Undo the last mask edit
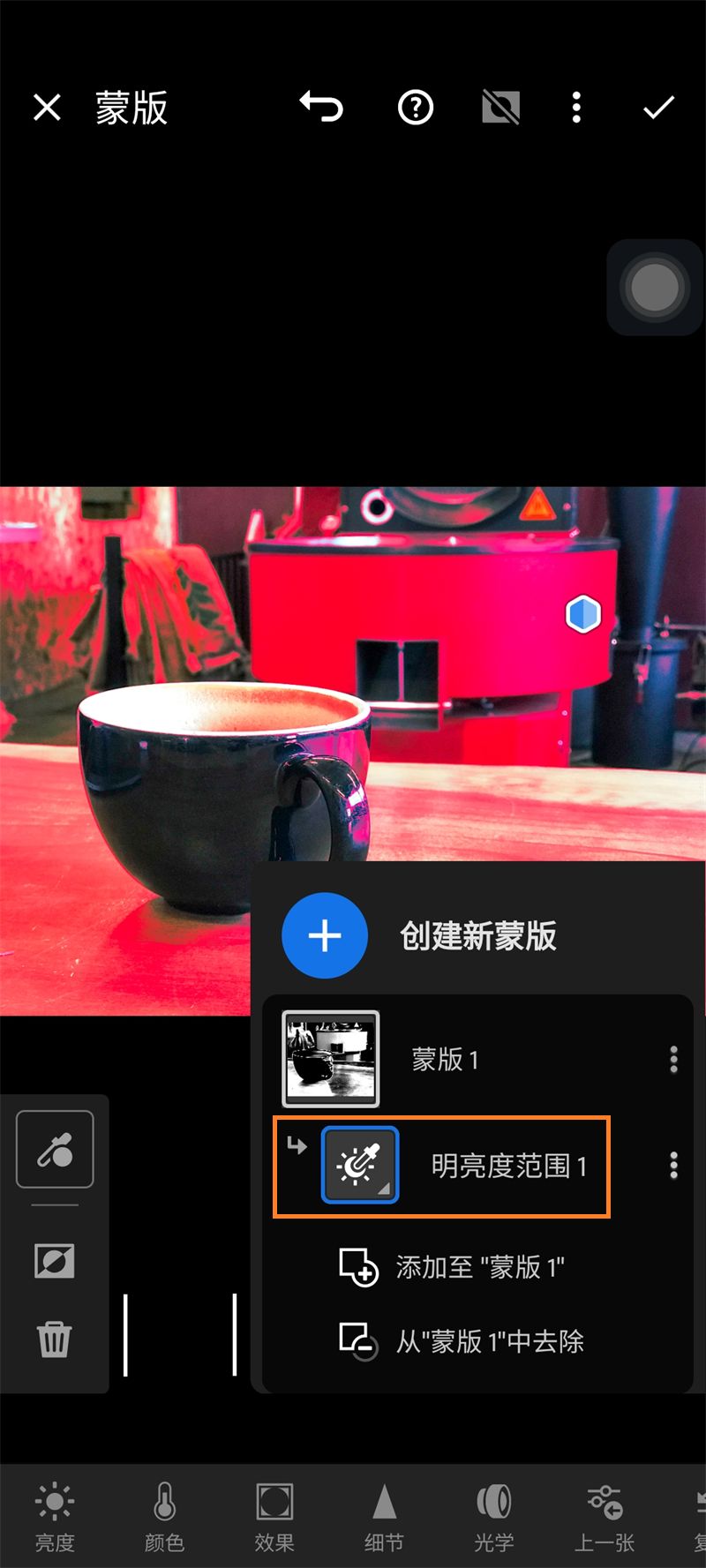This screenshot has width=706, height=1568. (x=321, y=108)
